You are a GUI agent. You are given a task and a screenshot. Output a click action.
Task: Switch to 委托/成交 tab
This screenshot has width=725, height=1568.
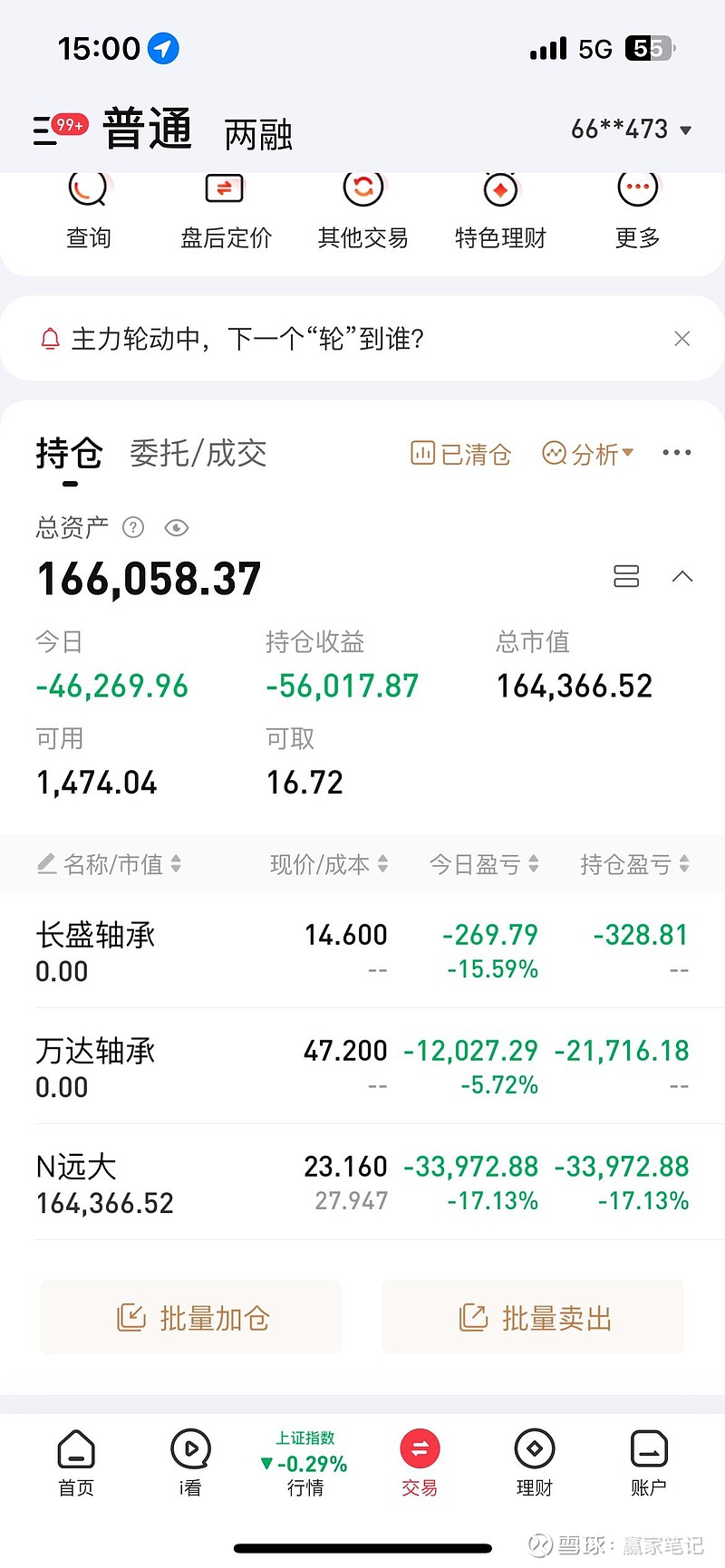pyautogui.click(x=198, y=453)
